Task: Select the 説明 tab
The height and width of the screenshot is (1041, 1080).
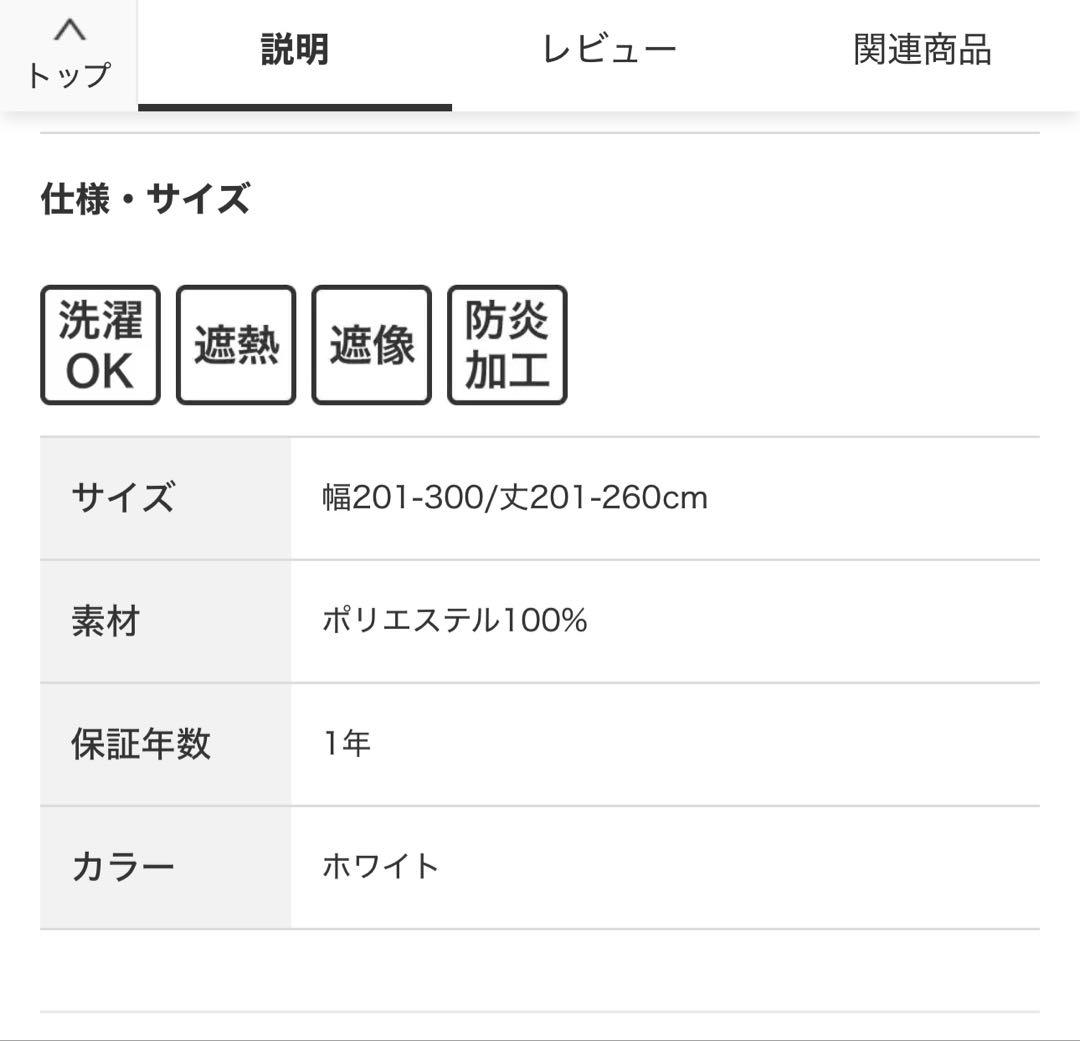Action: click(x=295, y=50)
